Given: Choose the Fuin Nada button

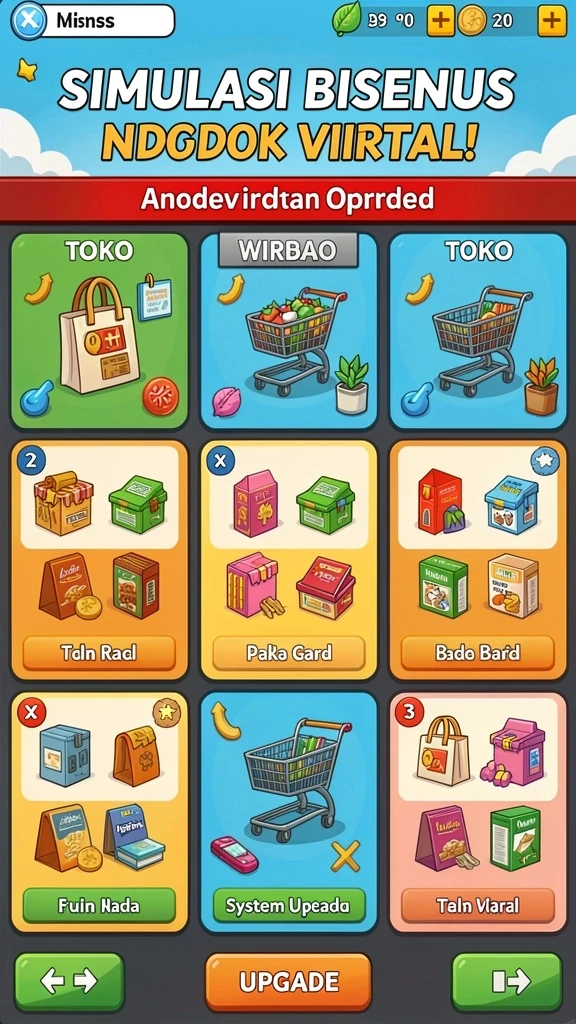Looking at the screenshot, I should [x=99, y=905].
